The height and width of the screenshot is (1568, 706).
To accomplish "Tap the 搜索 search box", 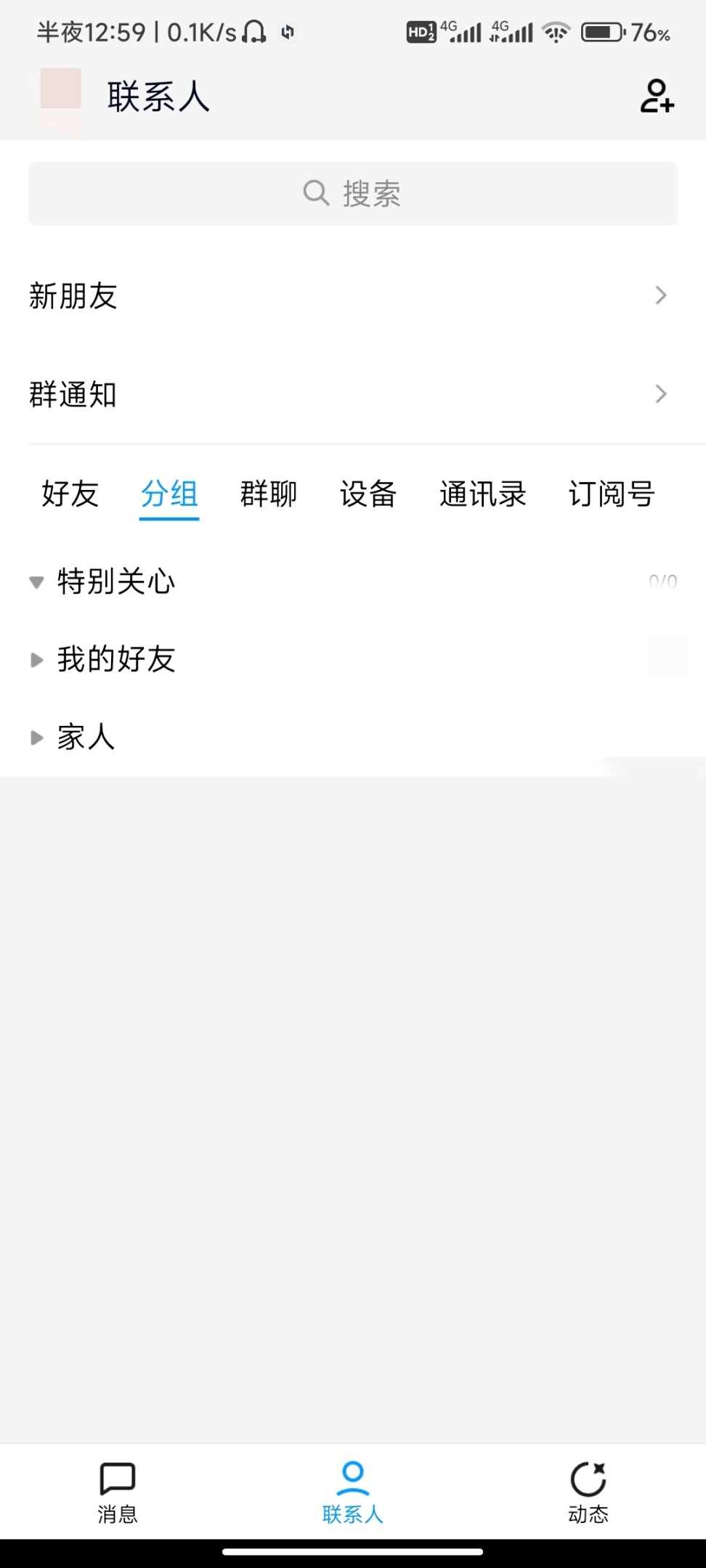I will pyautogui.click(x=353, y=194).
